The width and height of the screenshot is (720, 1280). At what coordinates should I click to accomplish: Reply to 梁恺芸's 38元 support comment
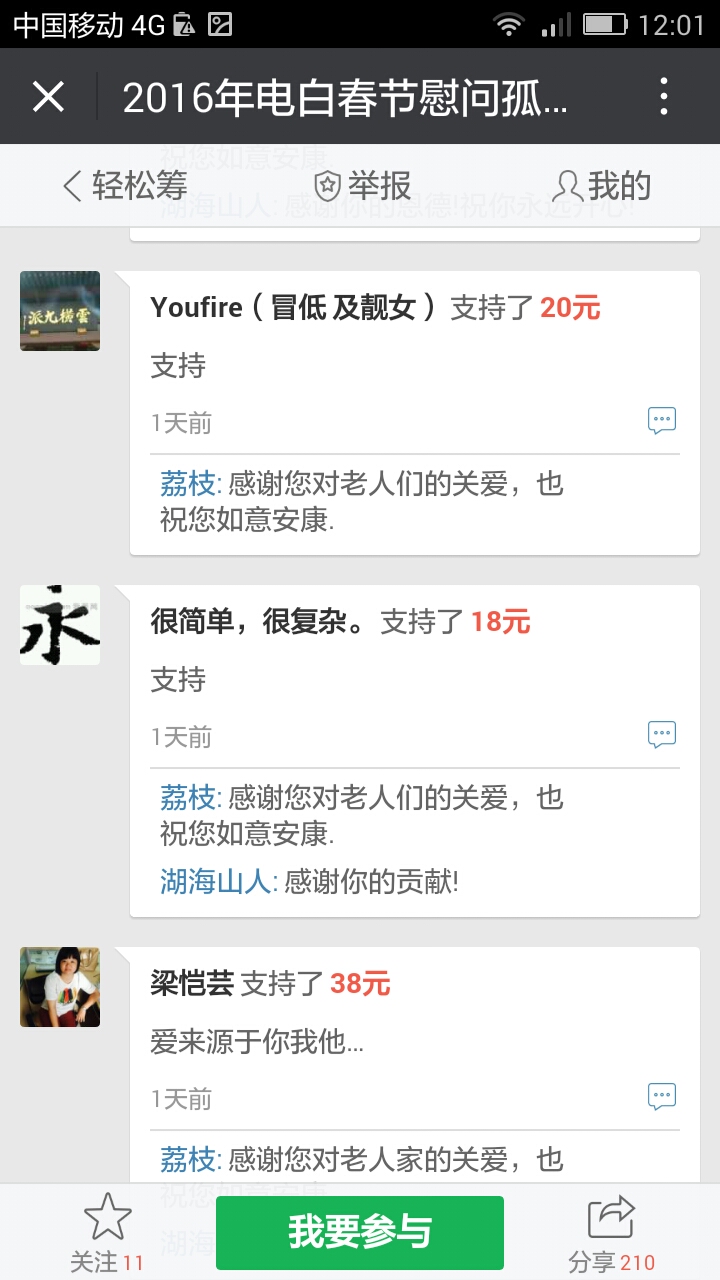(x=662, y=1096)
